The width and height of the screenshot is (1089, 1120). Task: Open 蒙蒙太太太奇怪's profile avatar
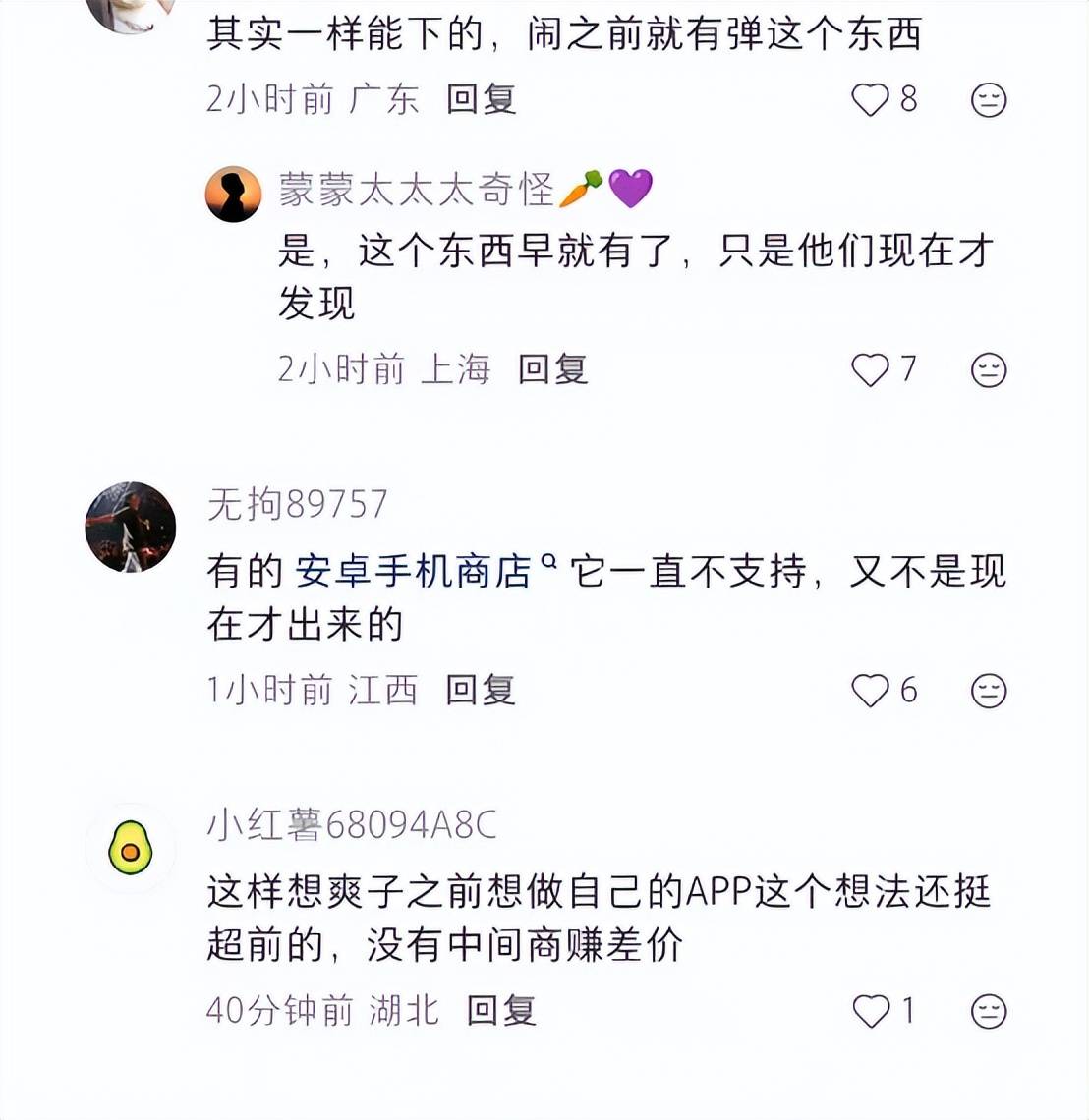233,194
